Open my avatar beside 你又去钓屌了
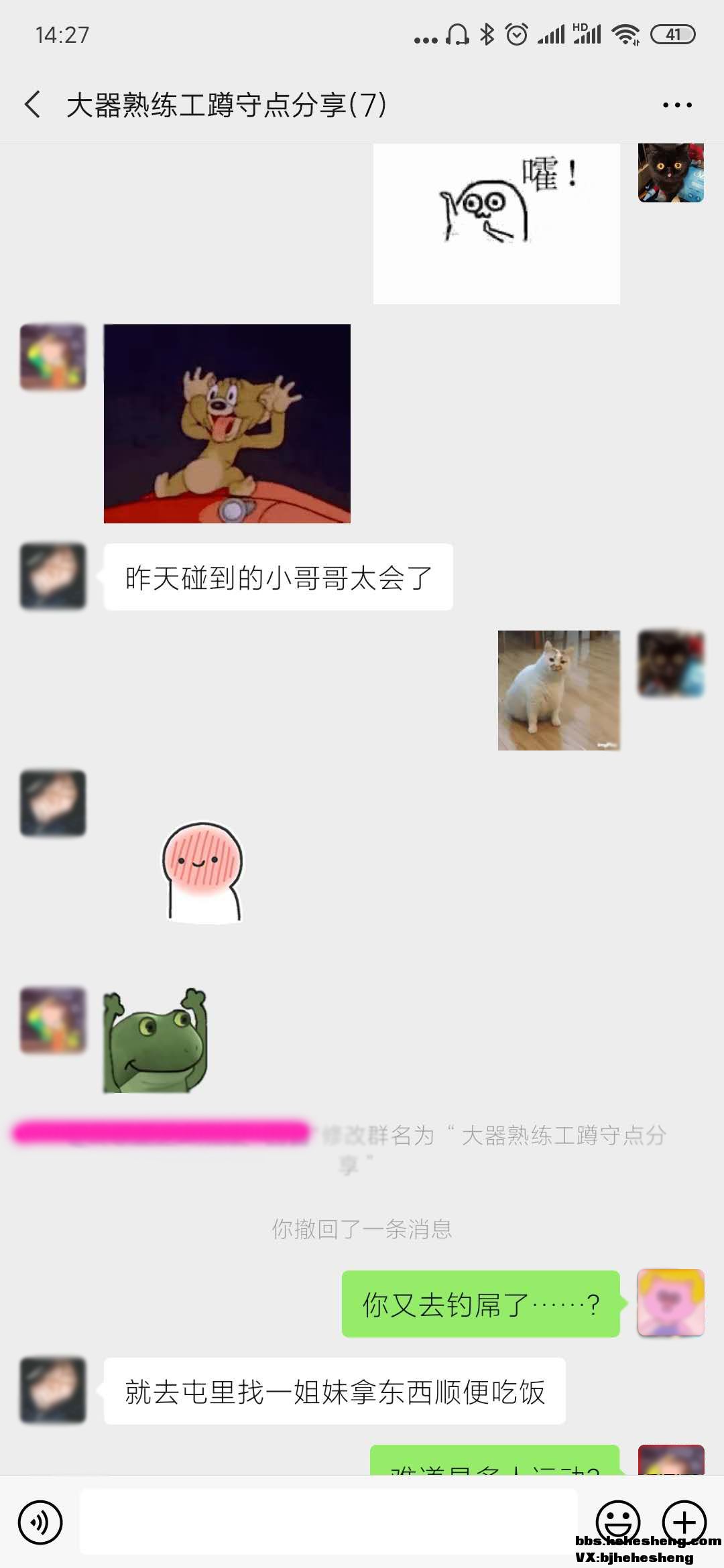Viewport: 724px width, 1568px height. pyautogui.click(x=670, y=1302)
